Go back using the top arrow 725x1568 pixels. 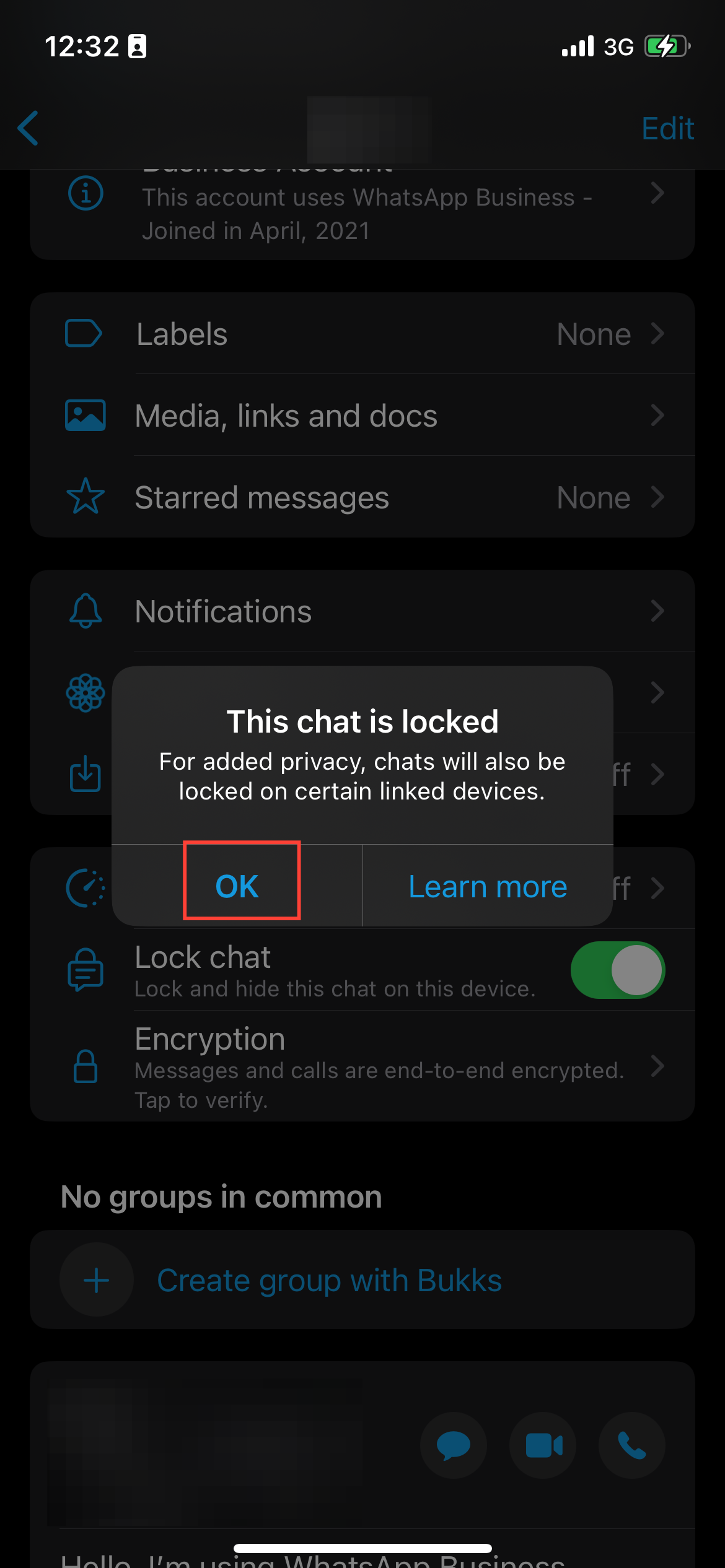(29, 128)
